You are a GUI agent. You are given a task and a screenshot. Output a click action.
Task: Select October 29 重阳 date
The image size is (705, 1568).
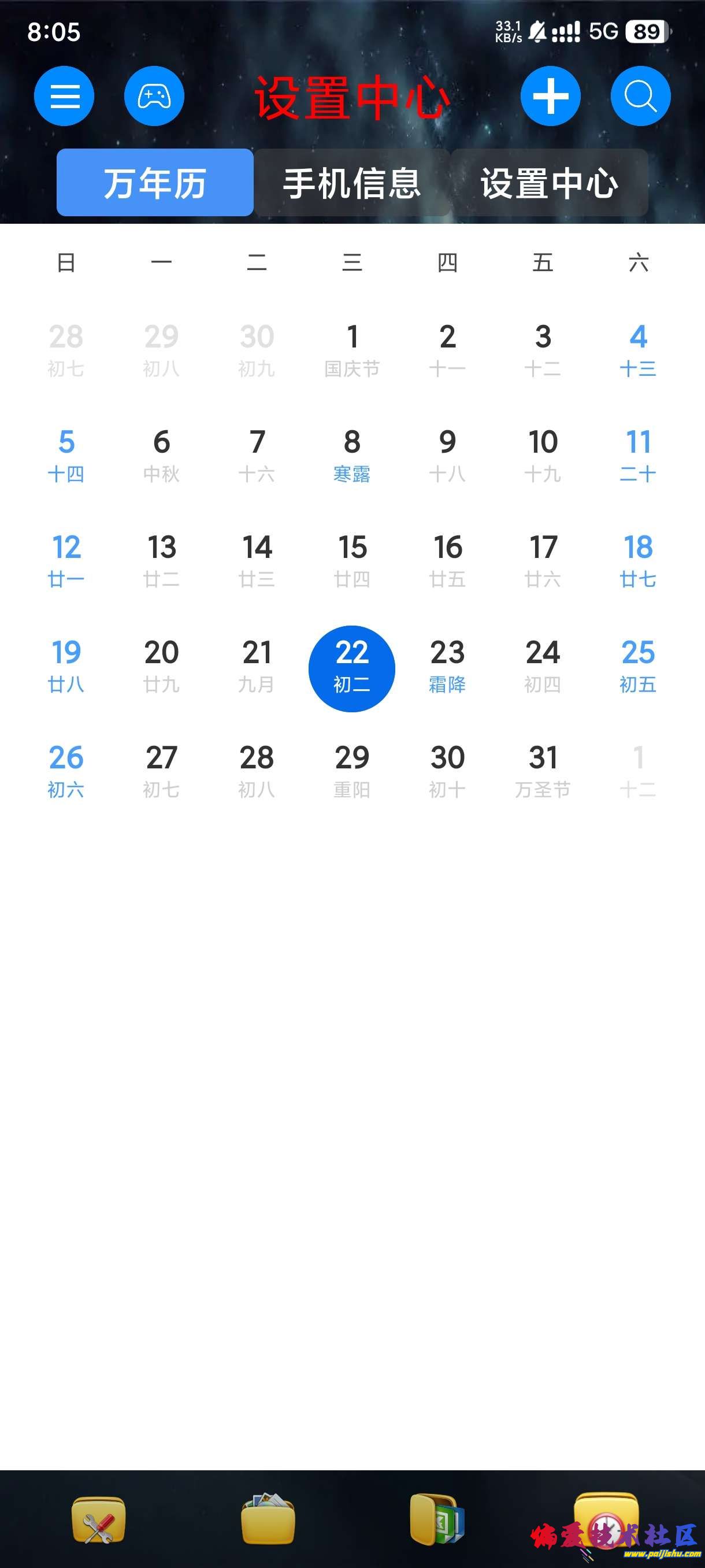(x=352, y=771)
